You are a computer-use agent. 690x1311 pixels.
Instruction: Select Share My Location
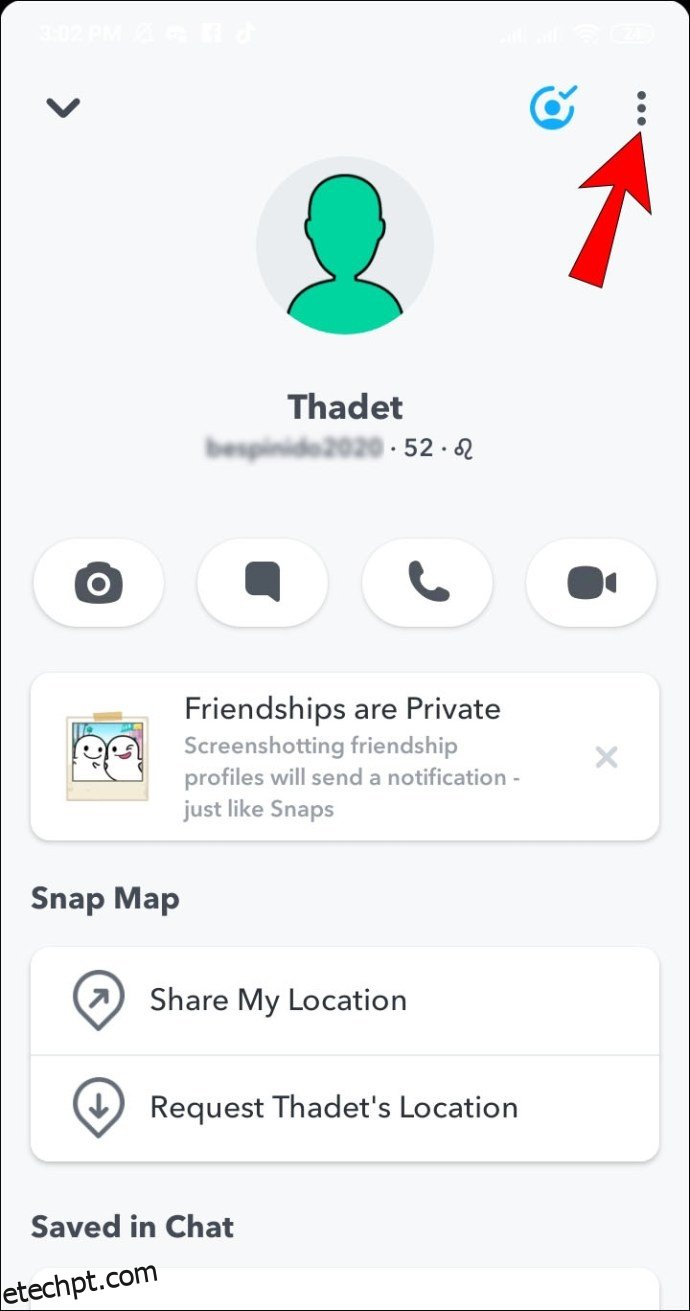coord(345,1000)
